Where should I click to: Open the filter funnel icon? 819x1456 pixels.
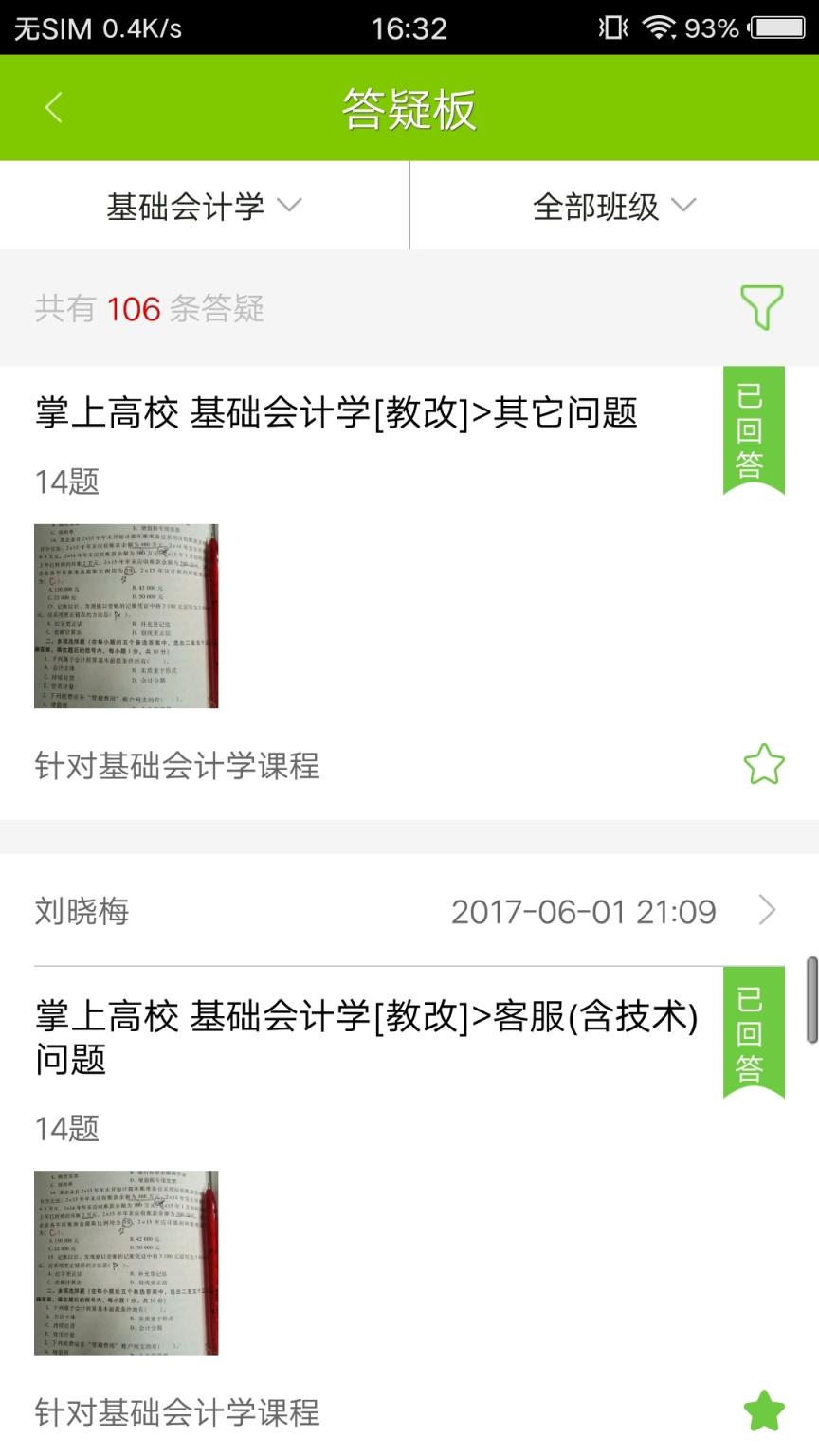click(x=764, y=309)
